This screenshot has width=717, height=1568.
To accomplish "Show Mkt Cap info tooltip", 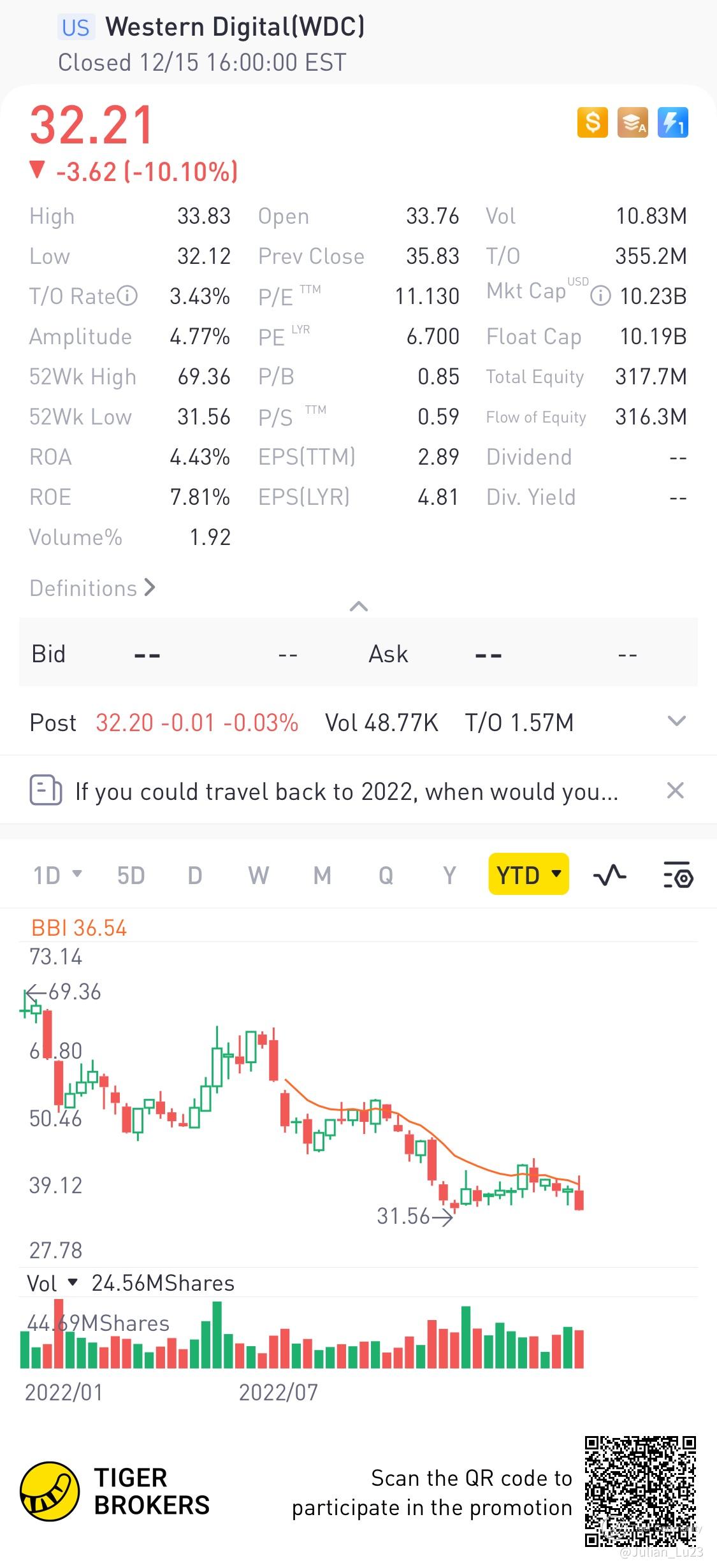I will [600, 296].
